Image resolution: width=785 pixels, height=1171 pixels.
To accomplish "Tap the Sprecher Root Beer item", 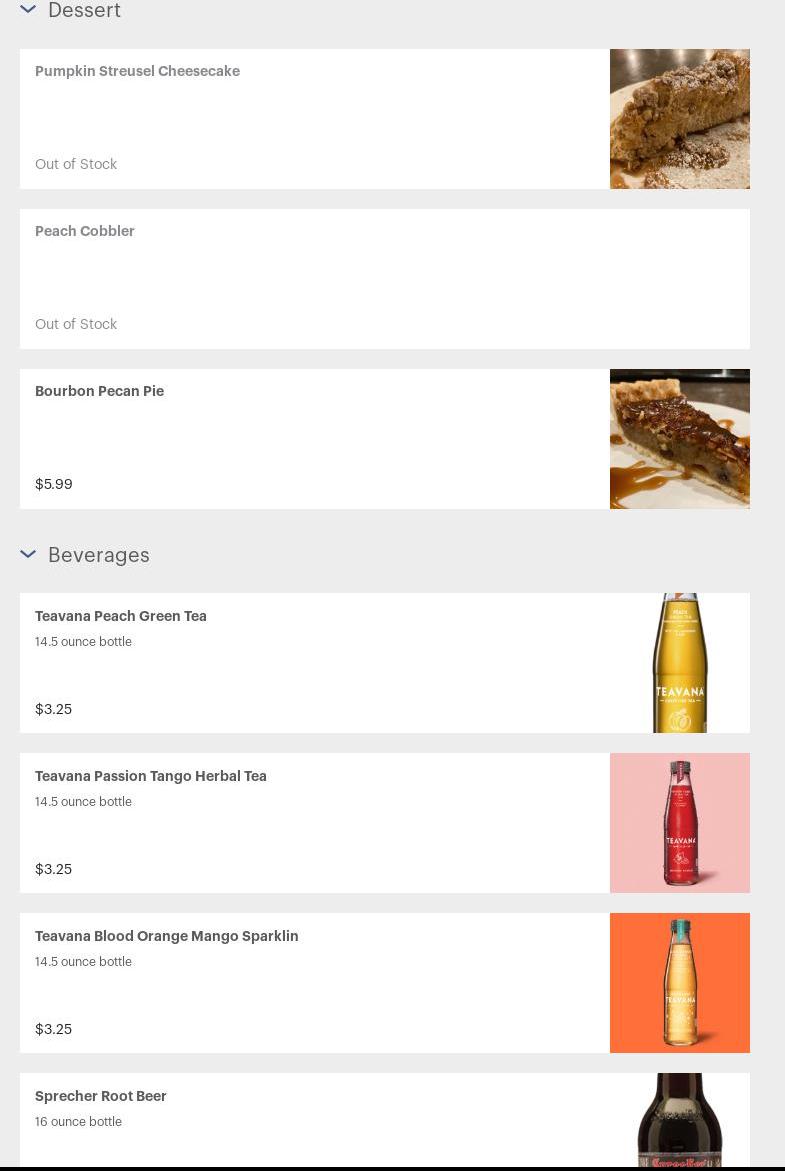I will pyautogui.click(x=101, y=1096).
